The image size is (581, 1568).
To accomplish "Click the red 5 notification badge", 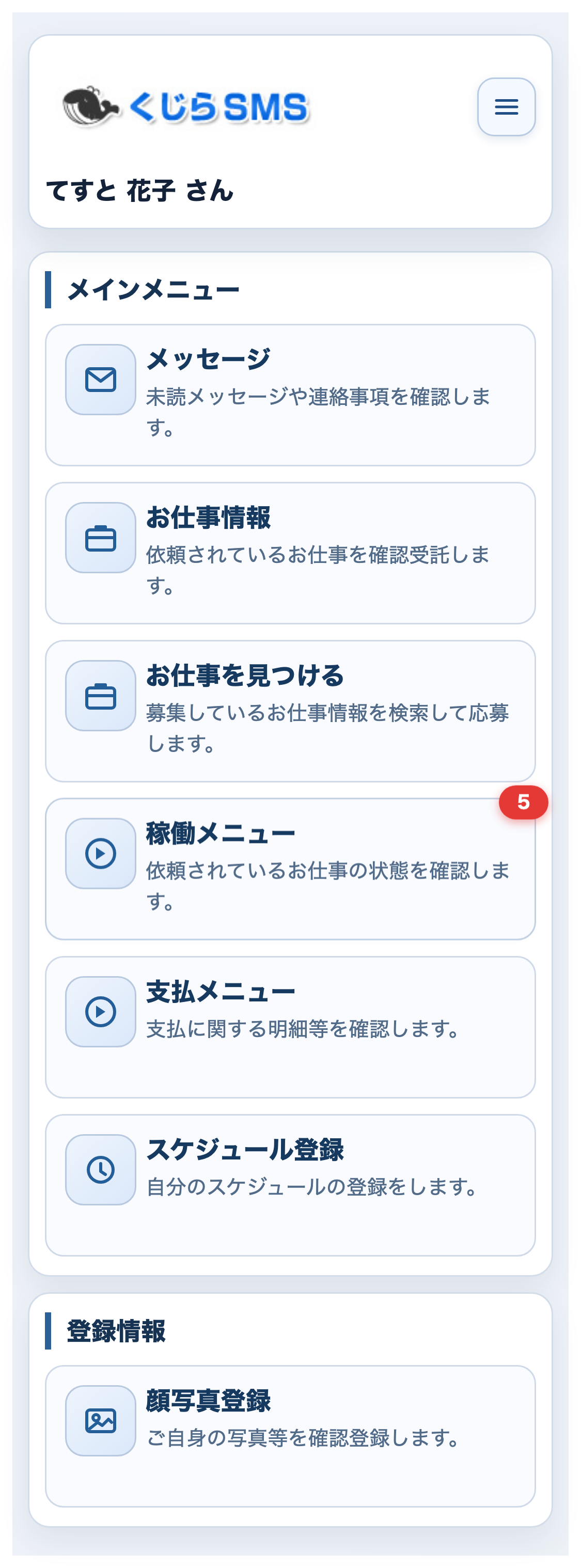I will click(x=524, y=803).
